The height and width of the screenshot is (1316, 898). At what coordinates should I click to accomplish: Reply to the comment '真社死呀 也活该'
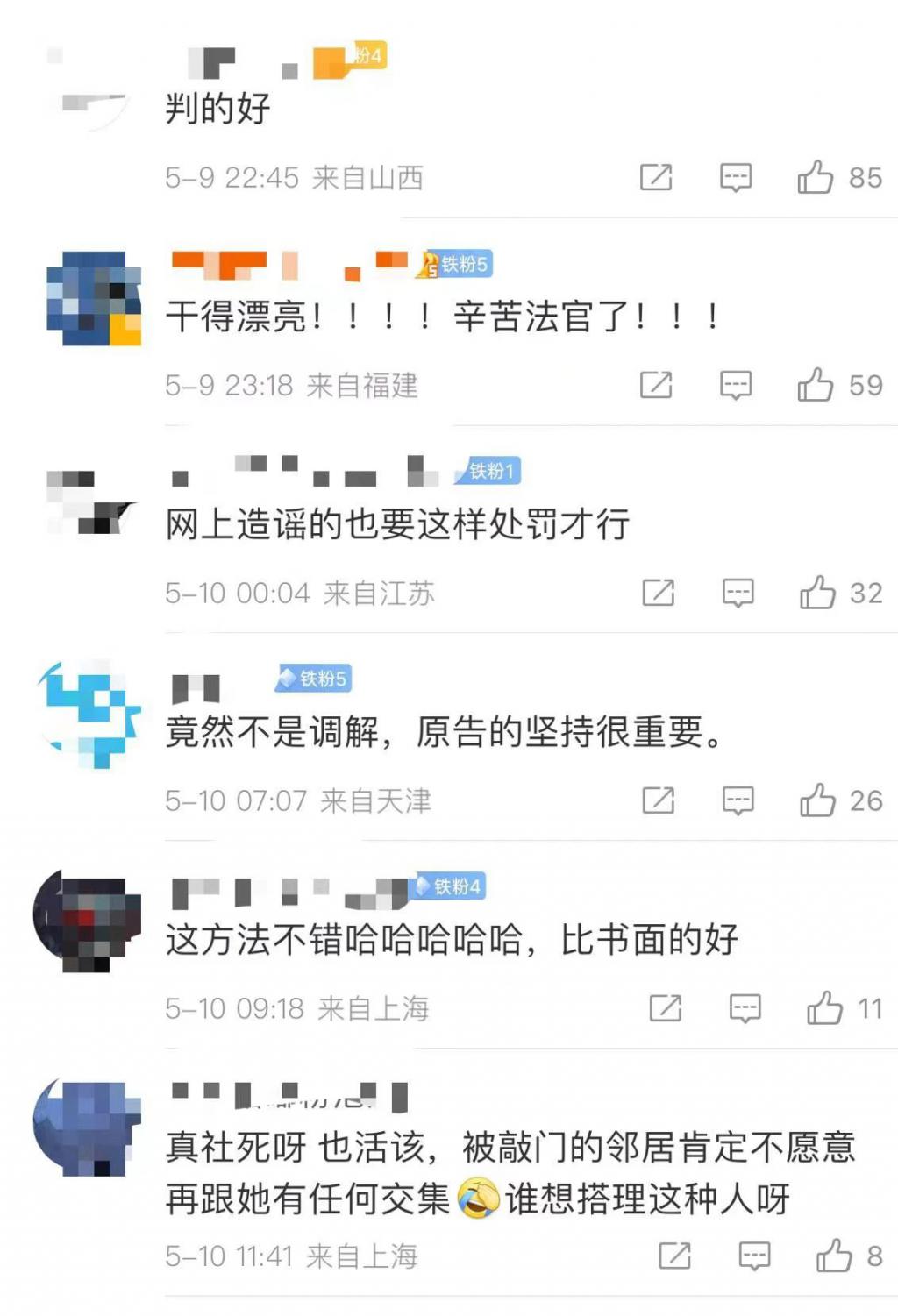tap(754, 1256)
